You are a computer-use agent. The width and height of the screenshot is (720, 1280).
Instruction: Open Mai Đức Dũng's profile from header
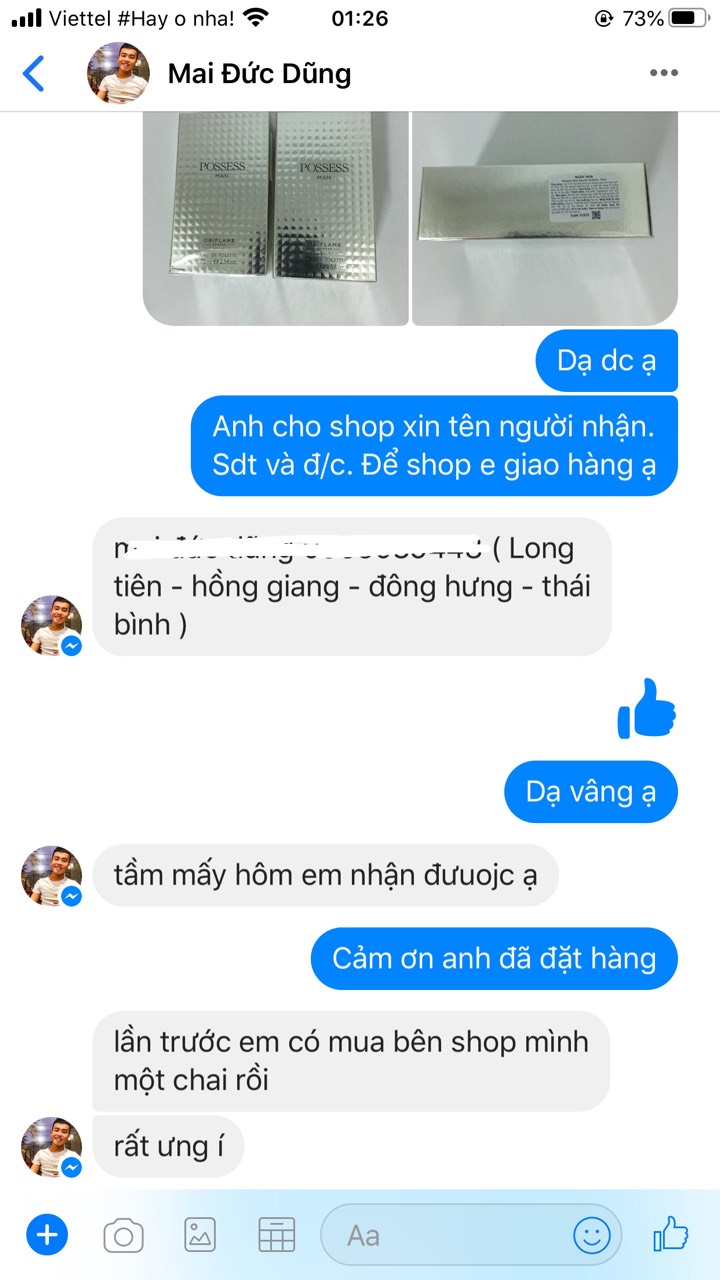point(258,74)
